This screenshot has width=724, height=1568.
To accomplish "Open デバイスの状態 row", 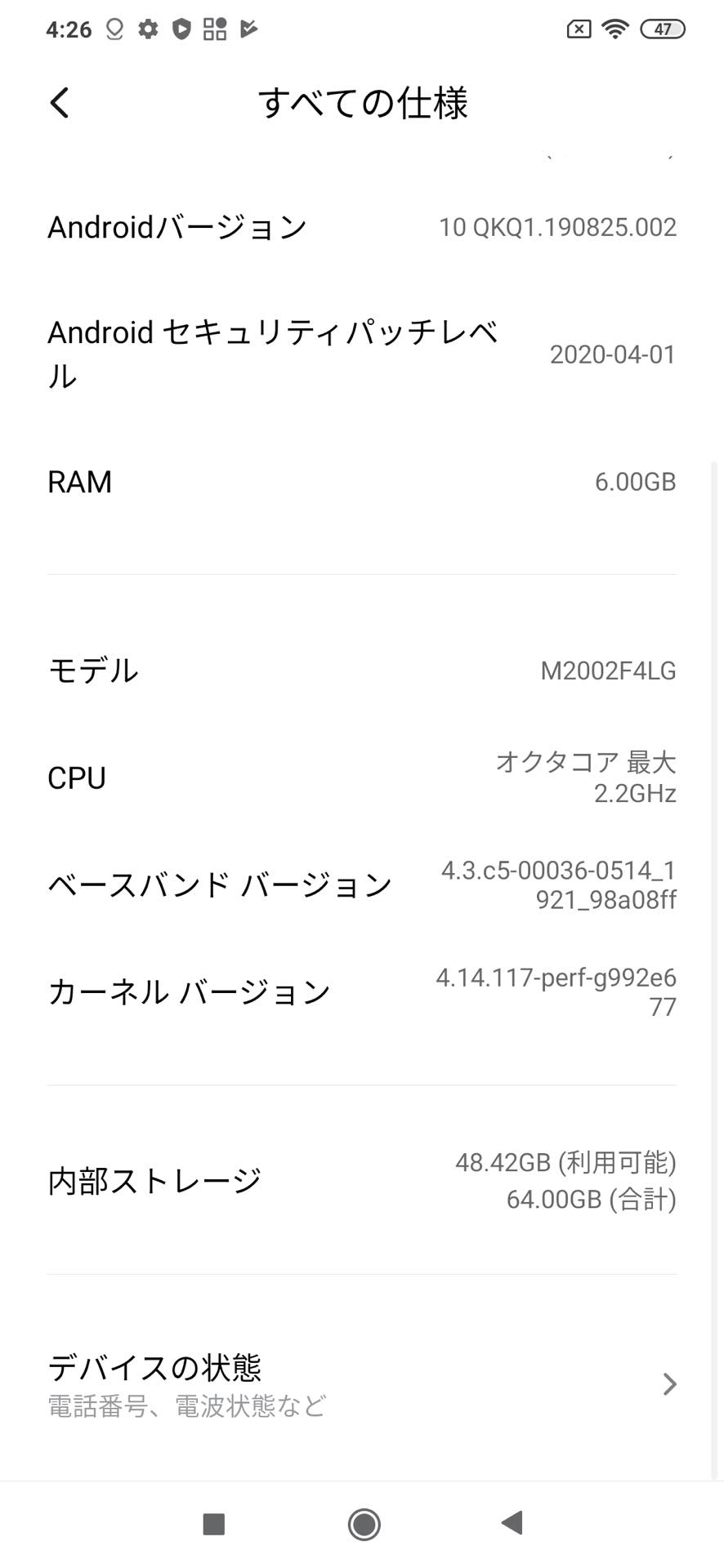I will (x=362, y=1383).
